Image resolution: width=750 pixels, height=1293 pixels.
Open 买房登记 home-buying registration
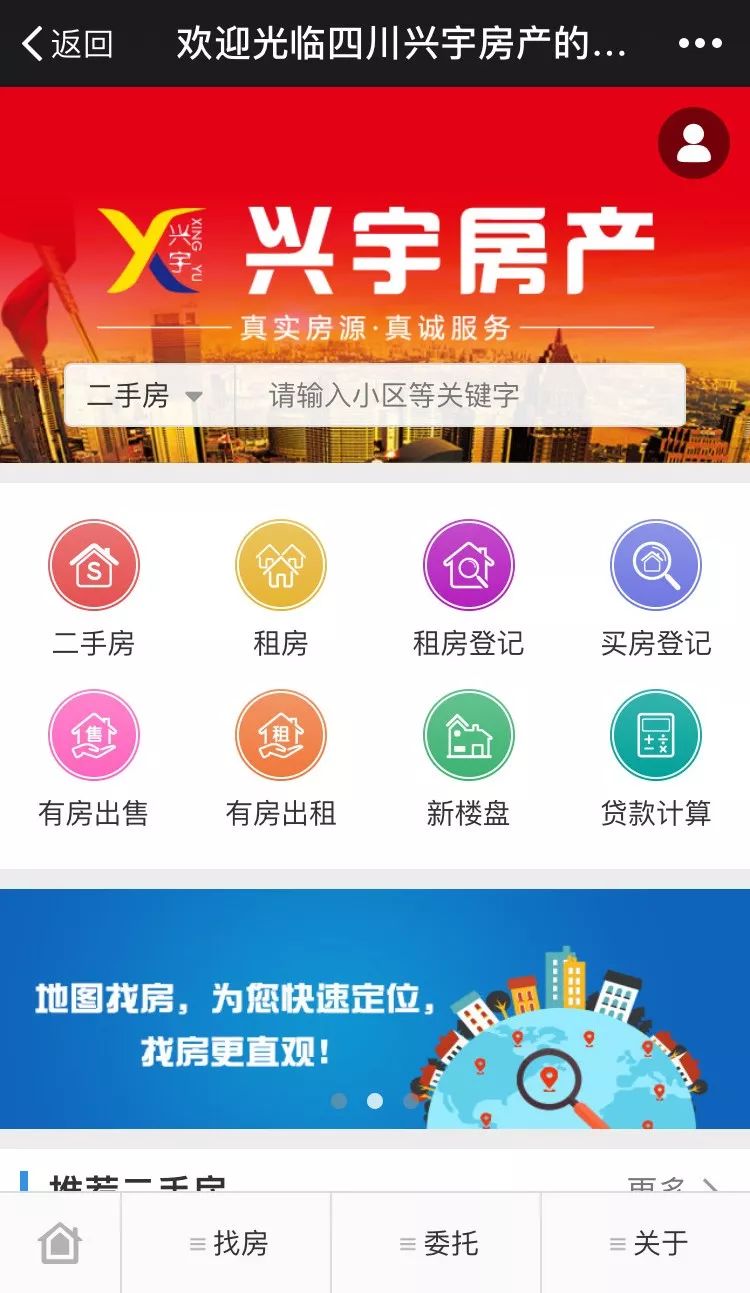pos(655,564)
